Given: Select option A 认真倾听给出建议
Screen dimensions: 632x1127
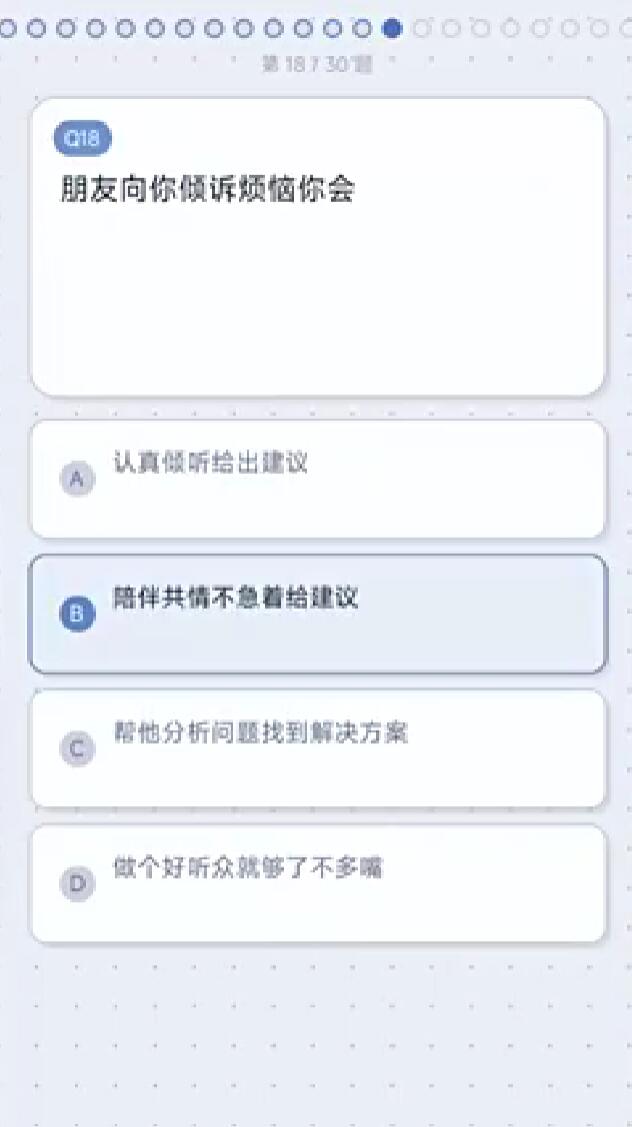Looking at the screenshot, I should point(317,479).
